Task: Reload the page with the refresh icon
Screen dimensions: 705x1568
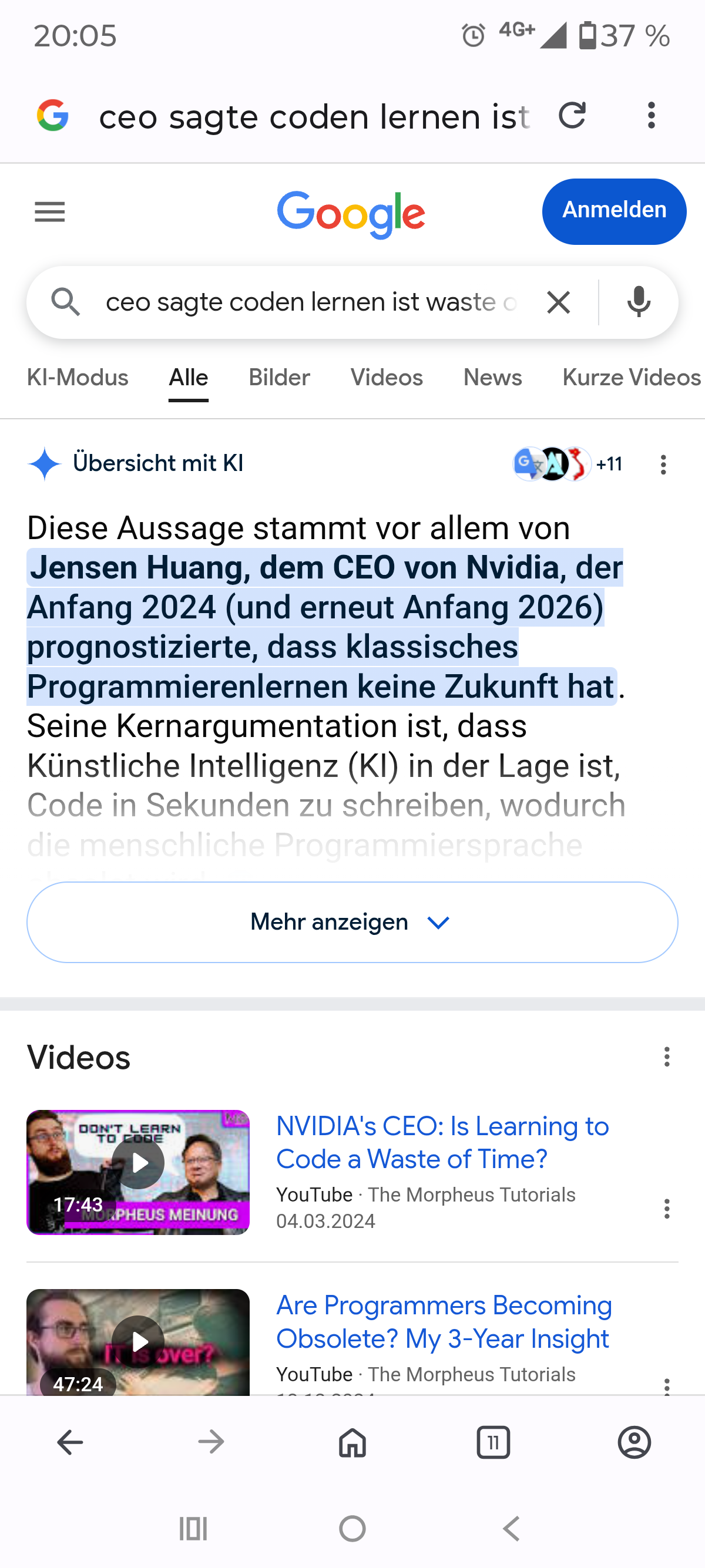Action: [x=572, y=116]
